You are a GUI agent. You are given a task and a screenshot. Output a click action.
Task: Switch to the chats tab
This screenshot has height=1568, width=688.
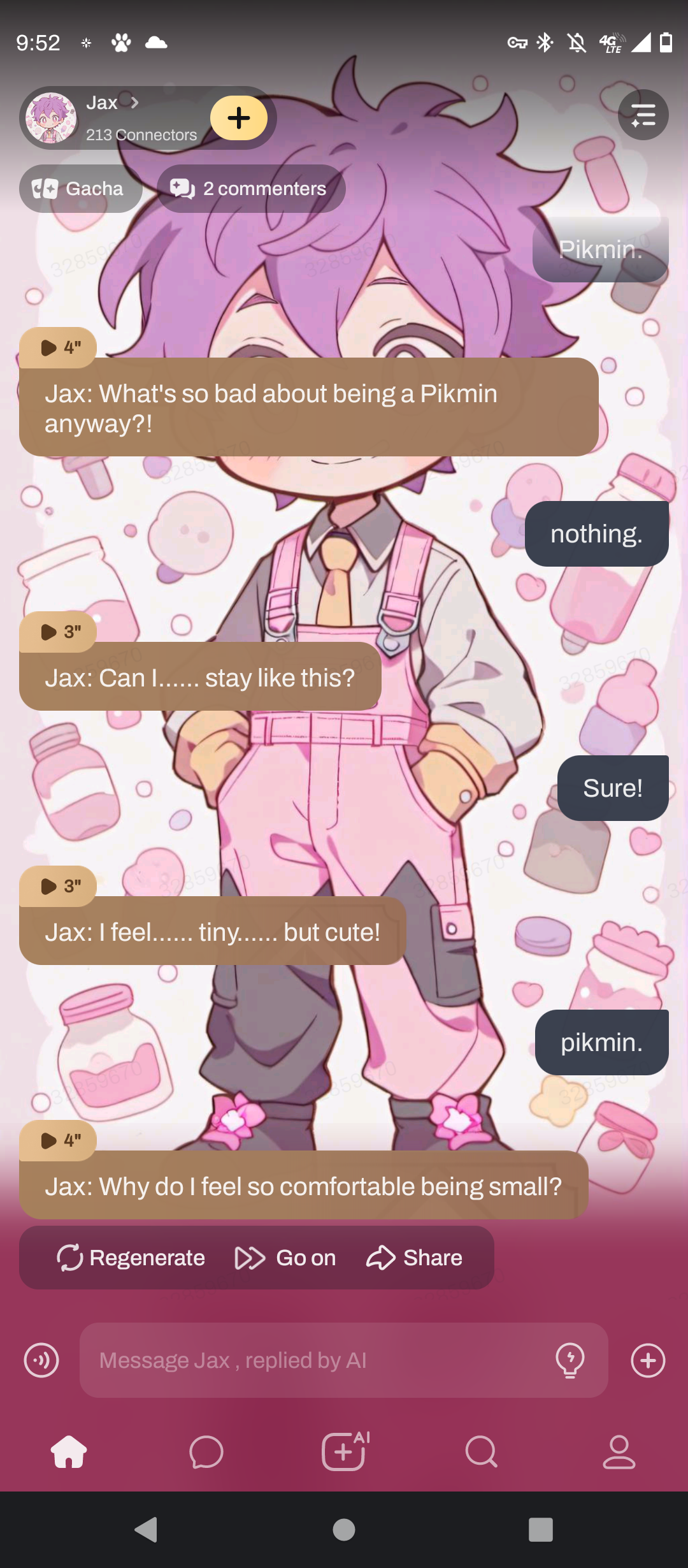(206, 1452)
